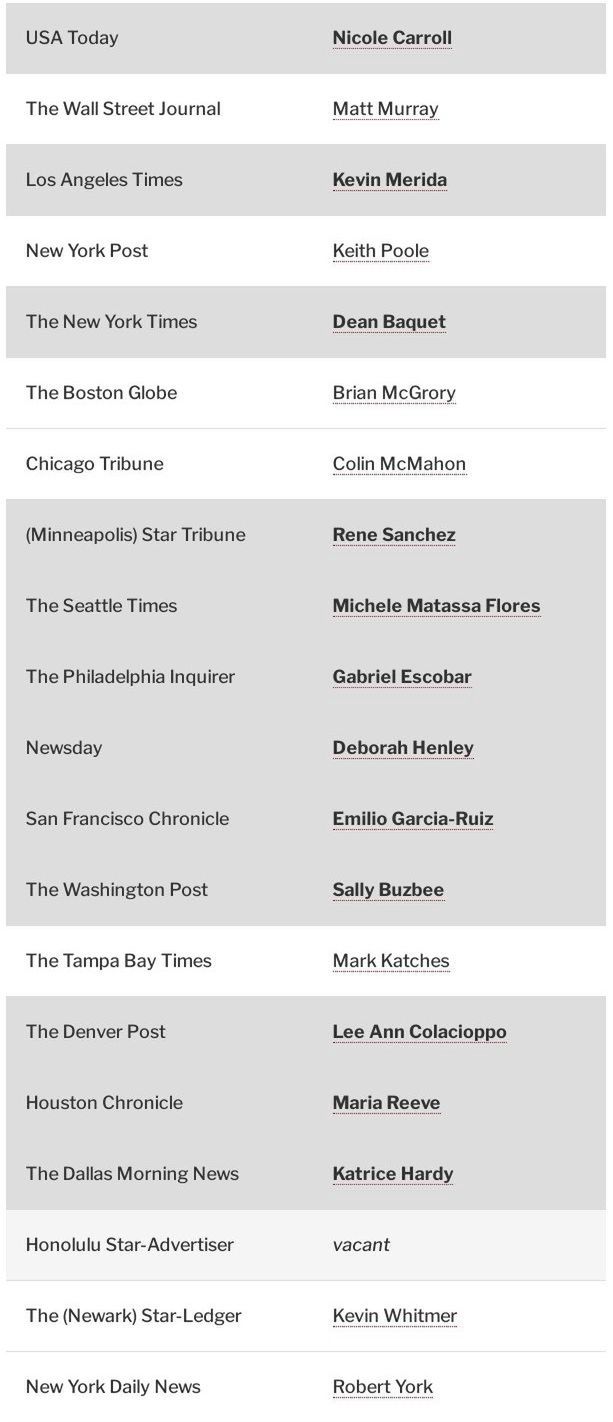Image resolution: width=613 pixels, height=1422 pixels.
Task: Open Deborah Henley's link
Action: point(403,748)
